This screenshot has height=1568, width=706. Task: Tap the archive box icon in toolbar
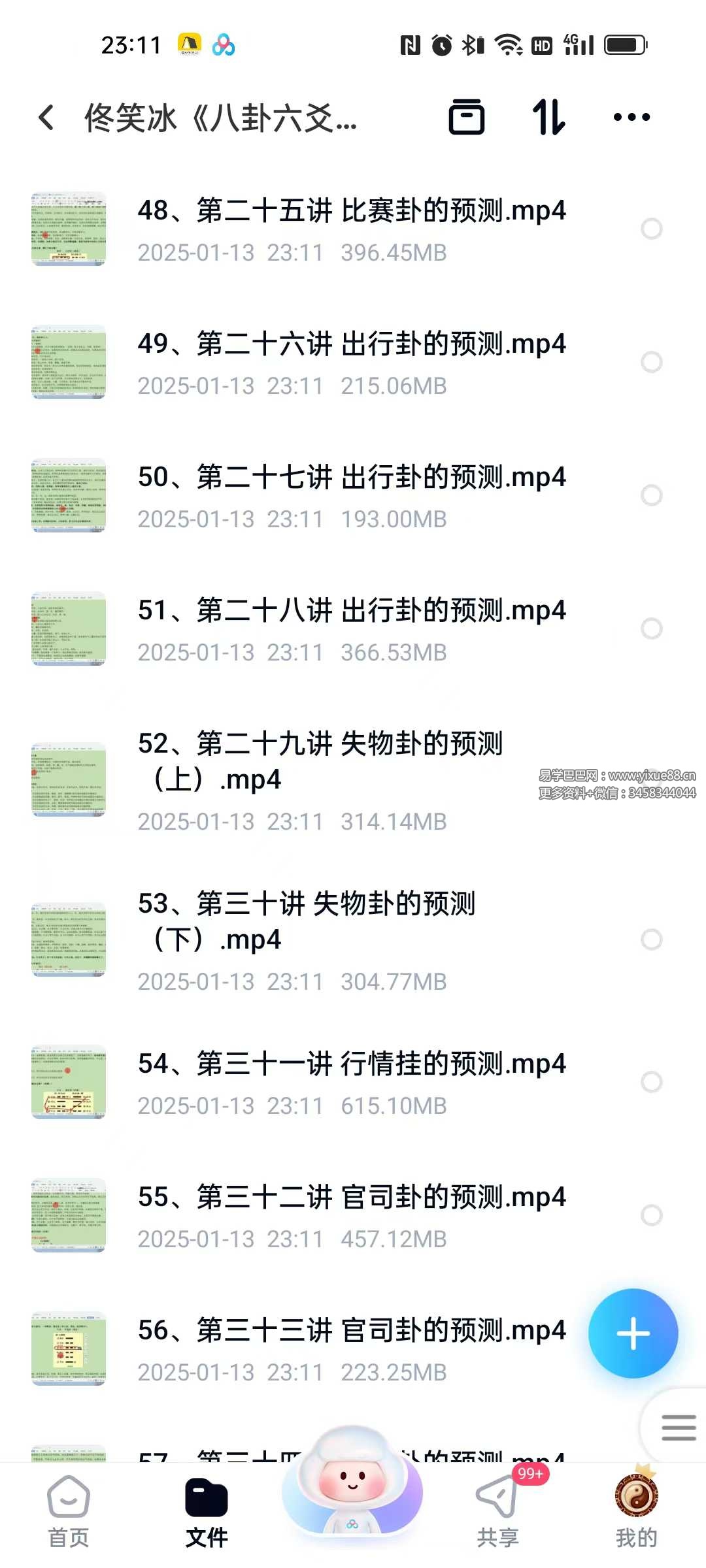467,118
